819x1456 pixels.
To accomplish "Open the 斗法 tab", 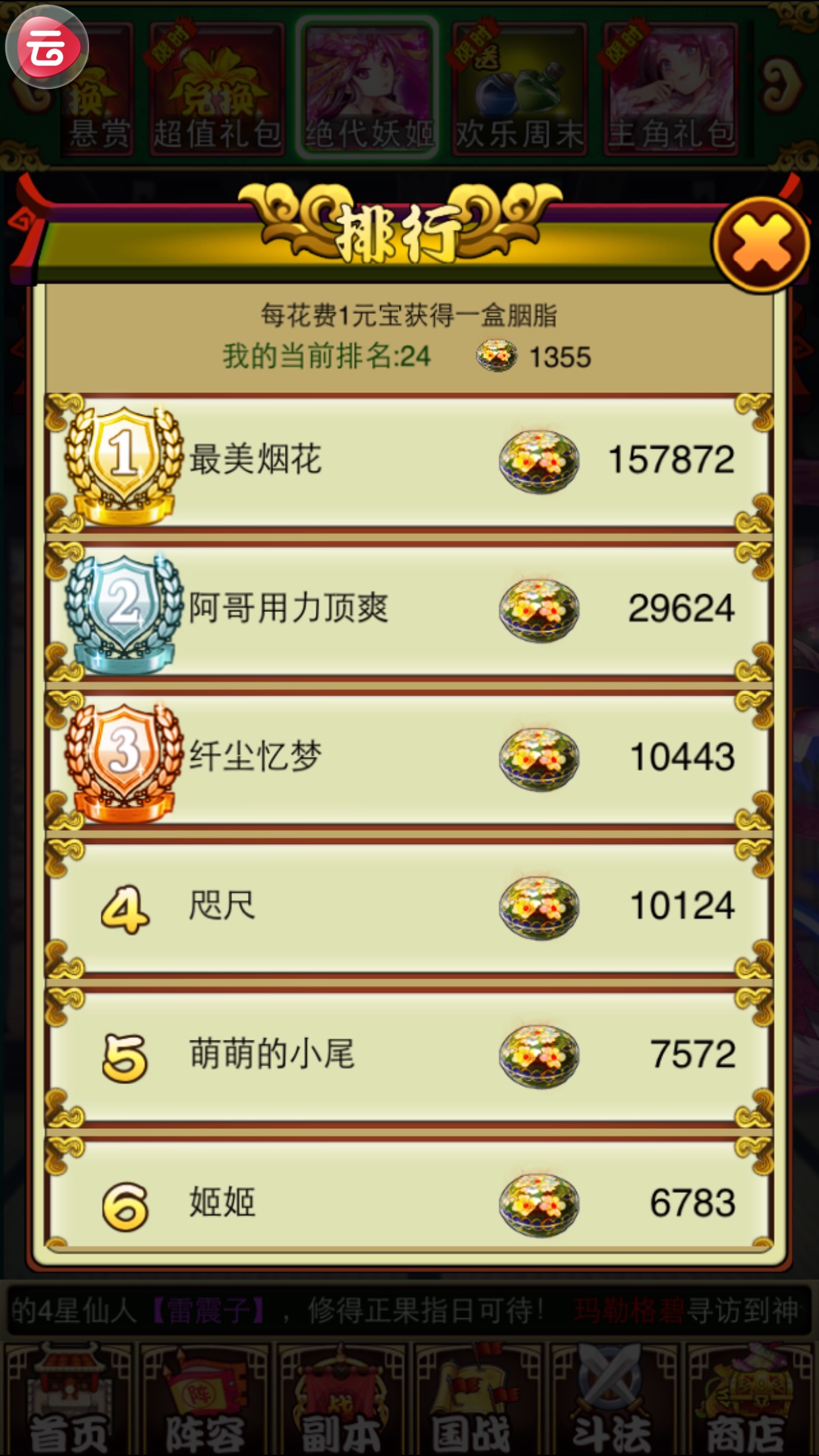I will (x=613, y=1399).
